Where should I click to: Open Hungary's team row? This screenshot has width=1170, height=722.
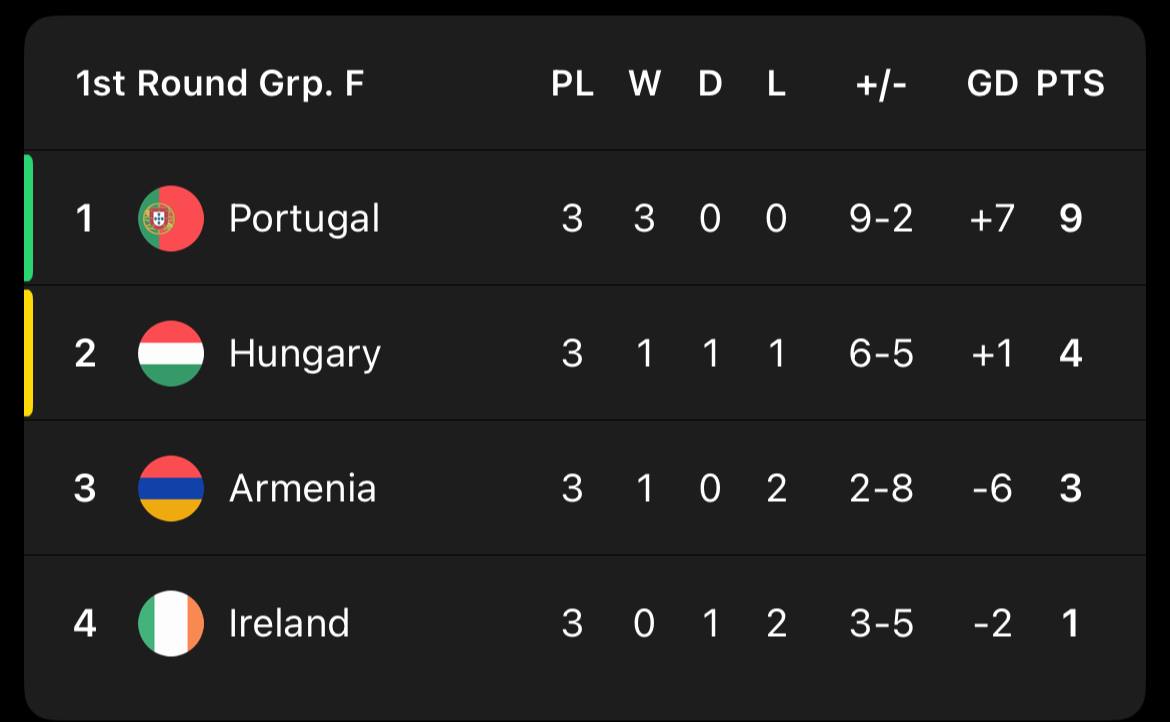pos(304,353)
